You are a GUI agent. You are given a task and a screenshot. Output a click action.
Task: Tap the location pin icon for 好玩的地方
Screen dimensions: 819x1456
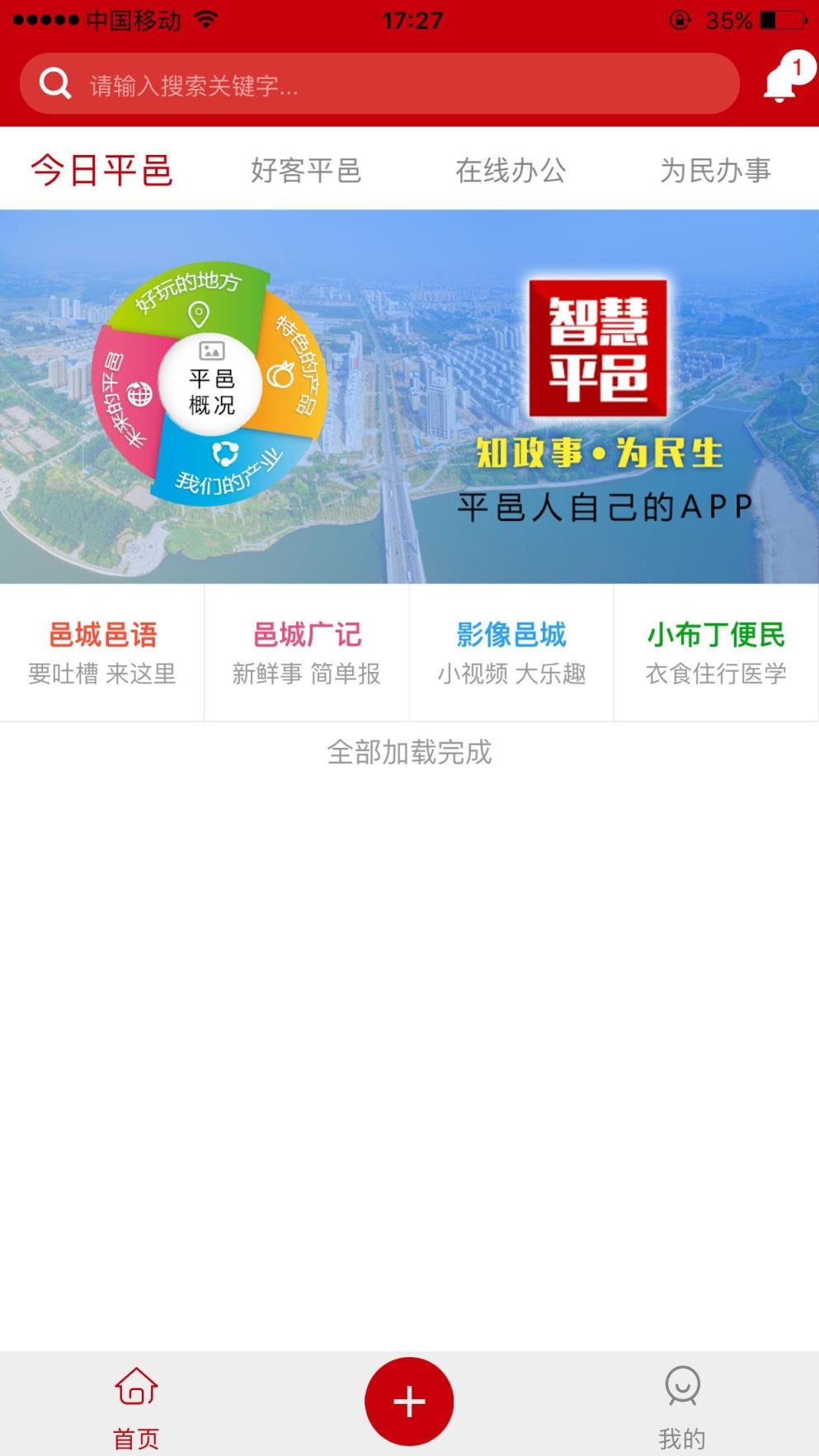pyautogui.click(x=197, y=314)
